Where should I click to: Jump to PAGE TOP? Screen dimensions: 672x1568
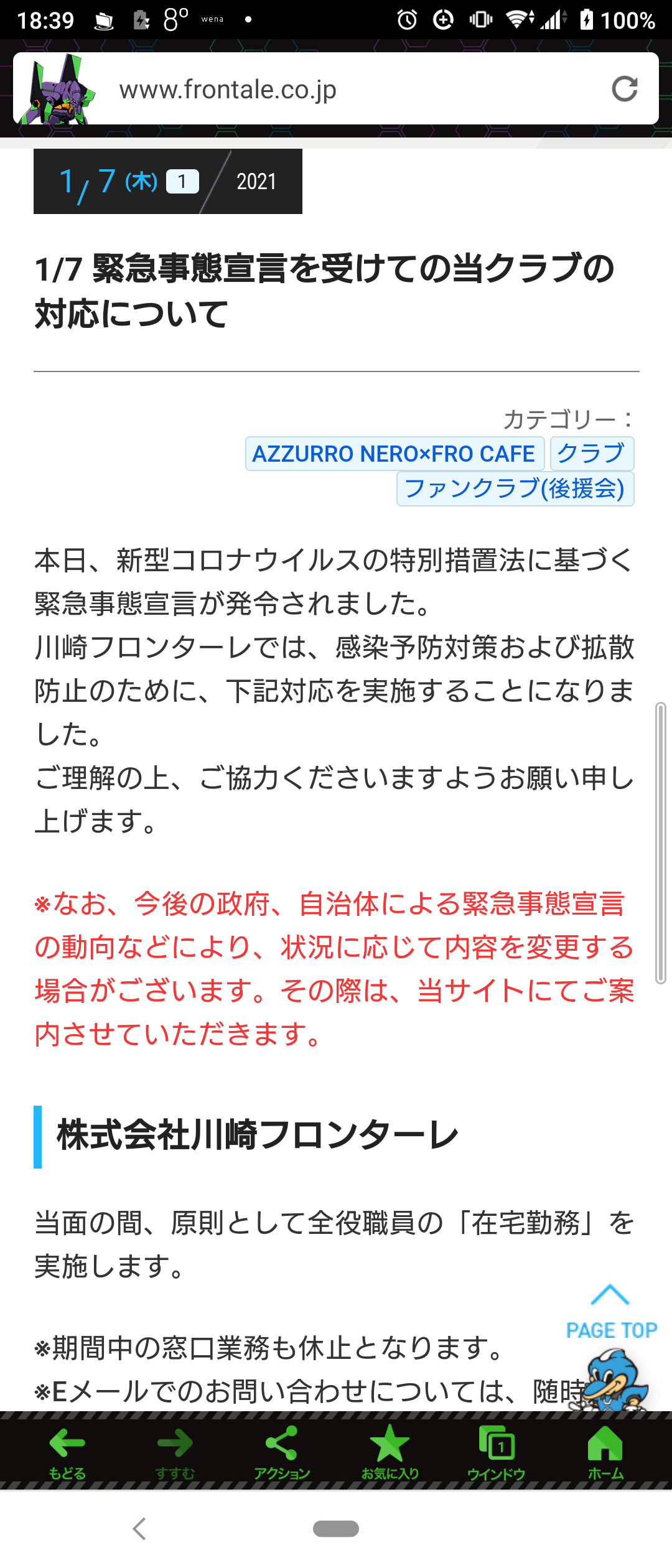pos(611,1313)
